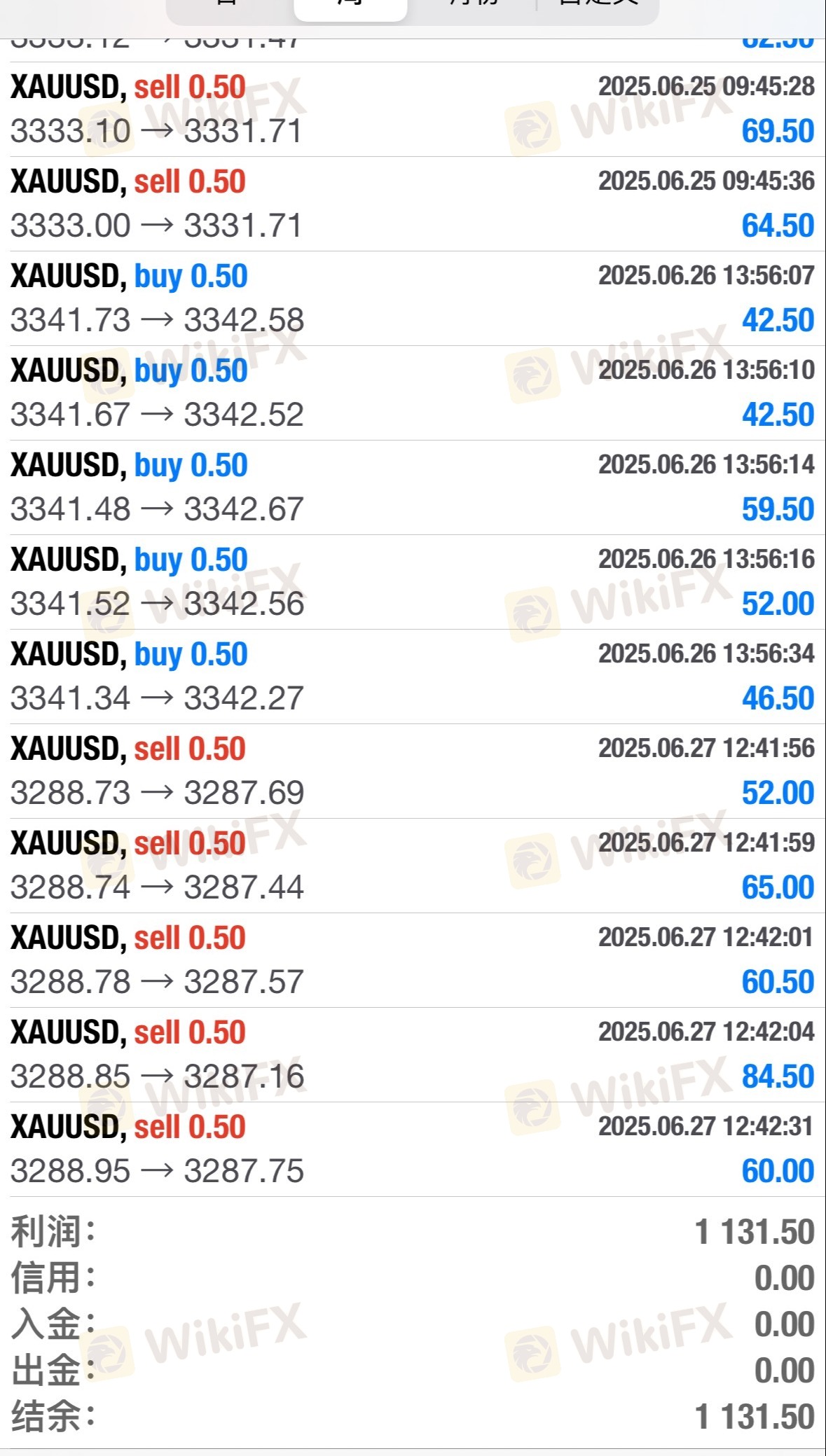This screenshot has width=826, height=1456.
Task: View the buy trade with 59.50 profit
Action: click(413, 487)
